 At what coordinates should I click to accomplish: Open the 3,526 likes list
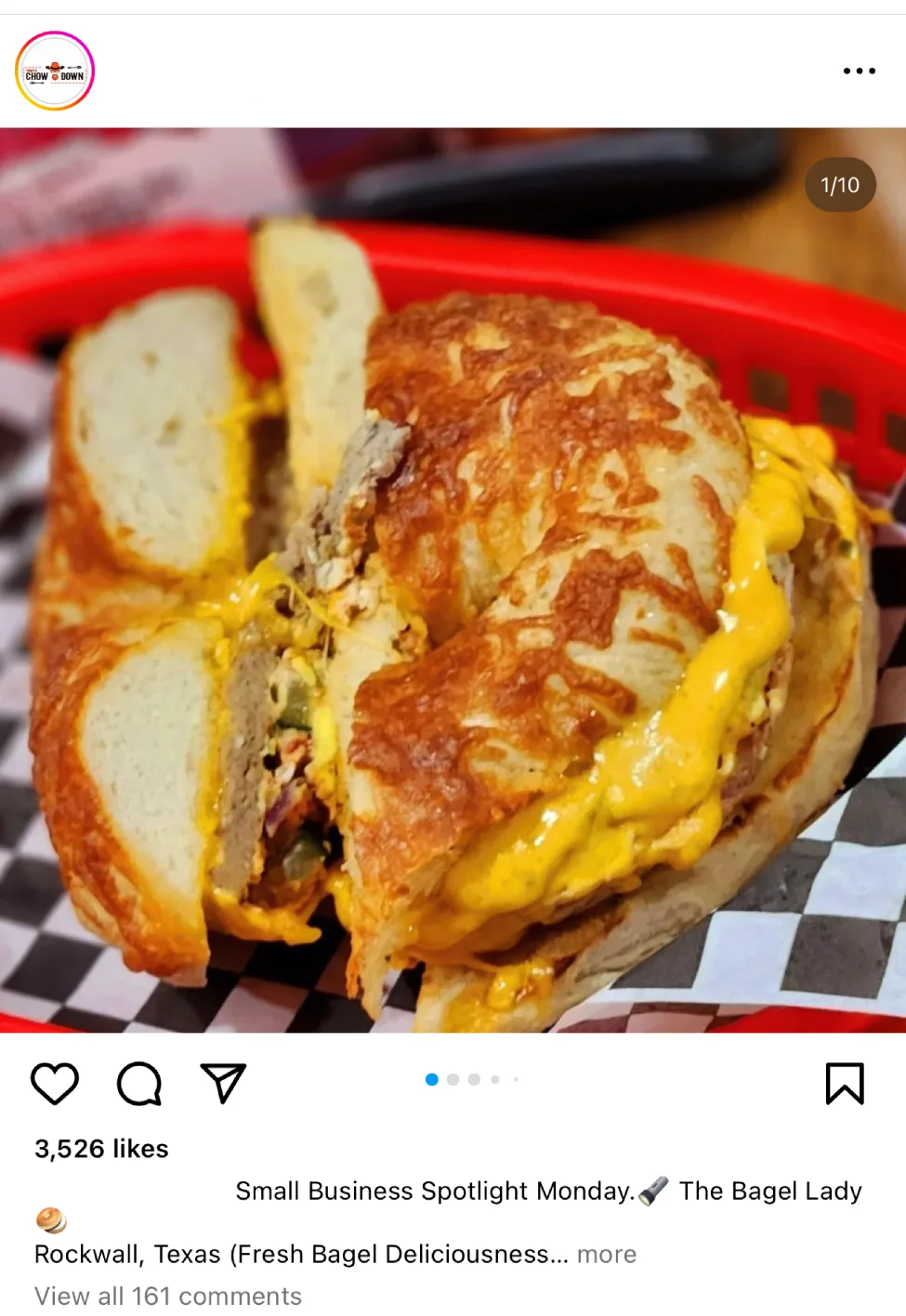click(x=101, y=1149)
